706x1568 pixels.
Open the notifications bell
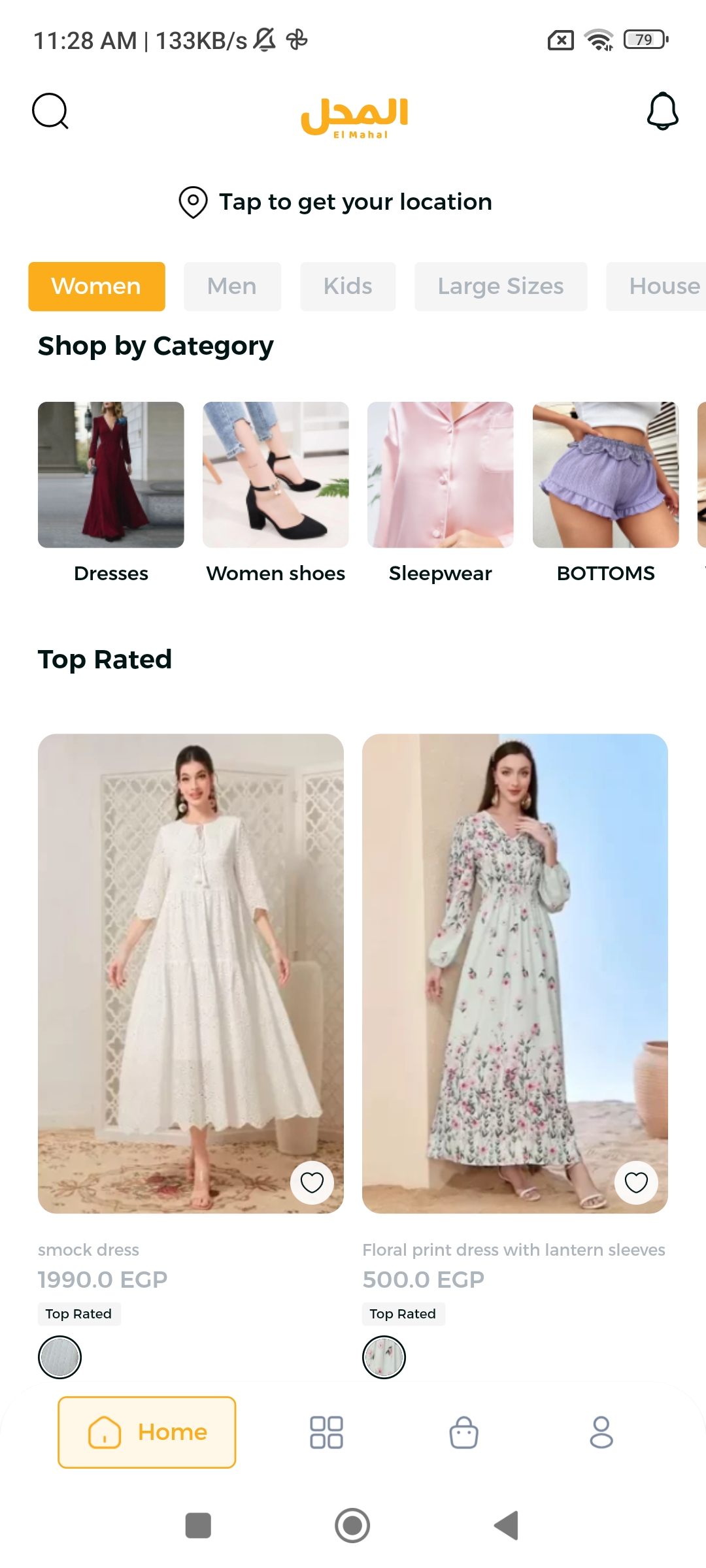click(x=662, y=111)
